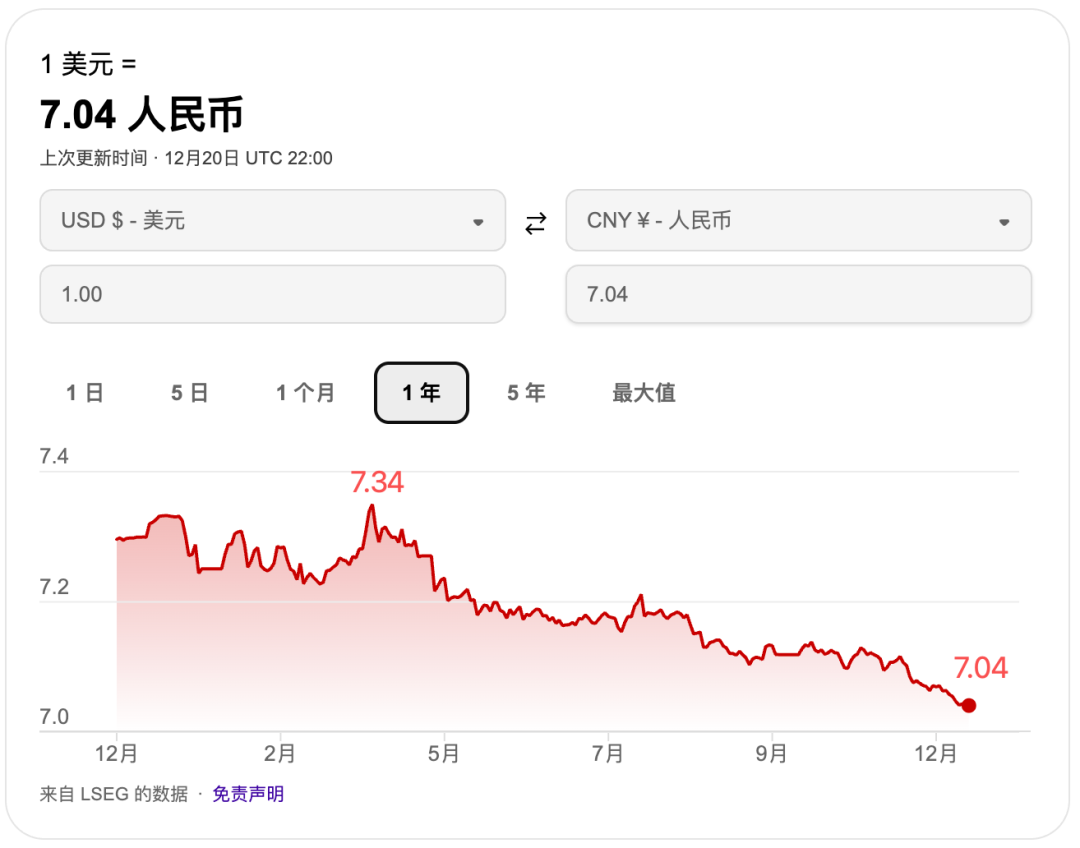Show the 1 个月 chart range
Viewport: 1080px width, 848px height.
306,393
